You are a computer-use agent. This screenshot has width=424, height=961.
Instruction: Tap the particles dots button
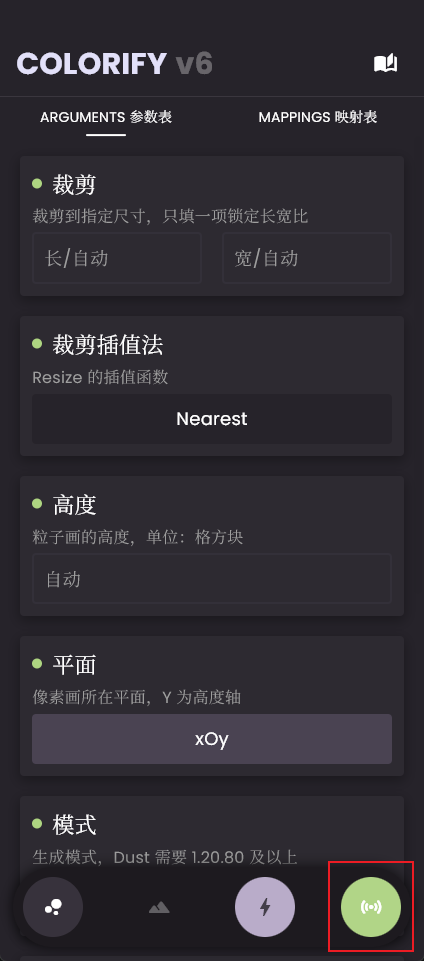click(x=53, y=907)
